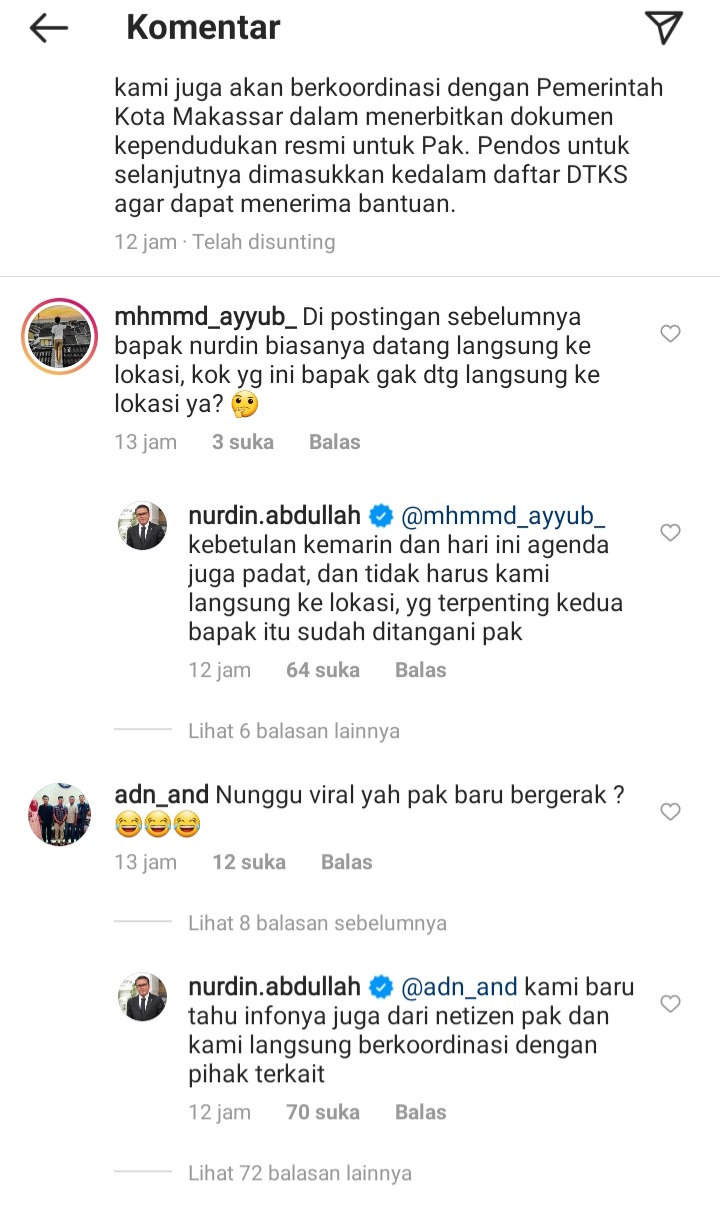Reply to adn_and's comment

point(346,862)
